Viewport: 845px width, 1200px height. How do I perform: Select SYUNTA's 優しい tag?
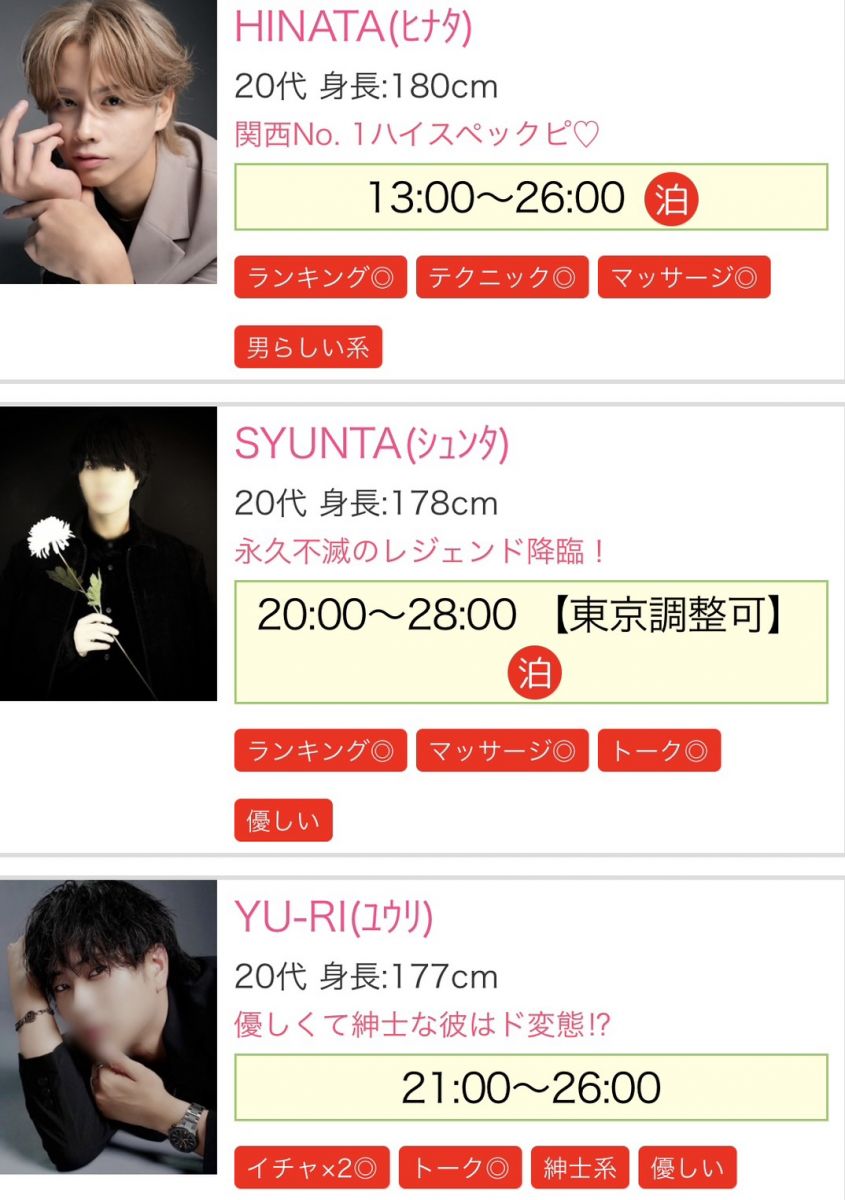pos(283,820)
